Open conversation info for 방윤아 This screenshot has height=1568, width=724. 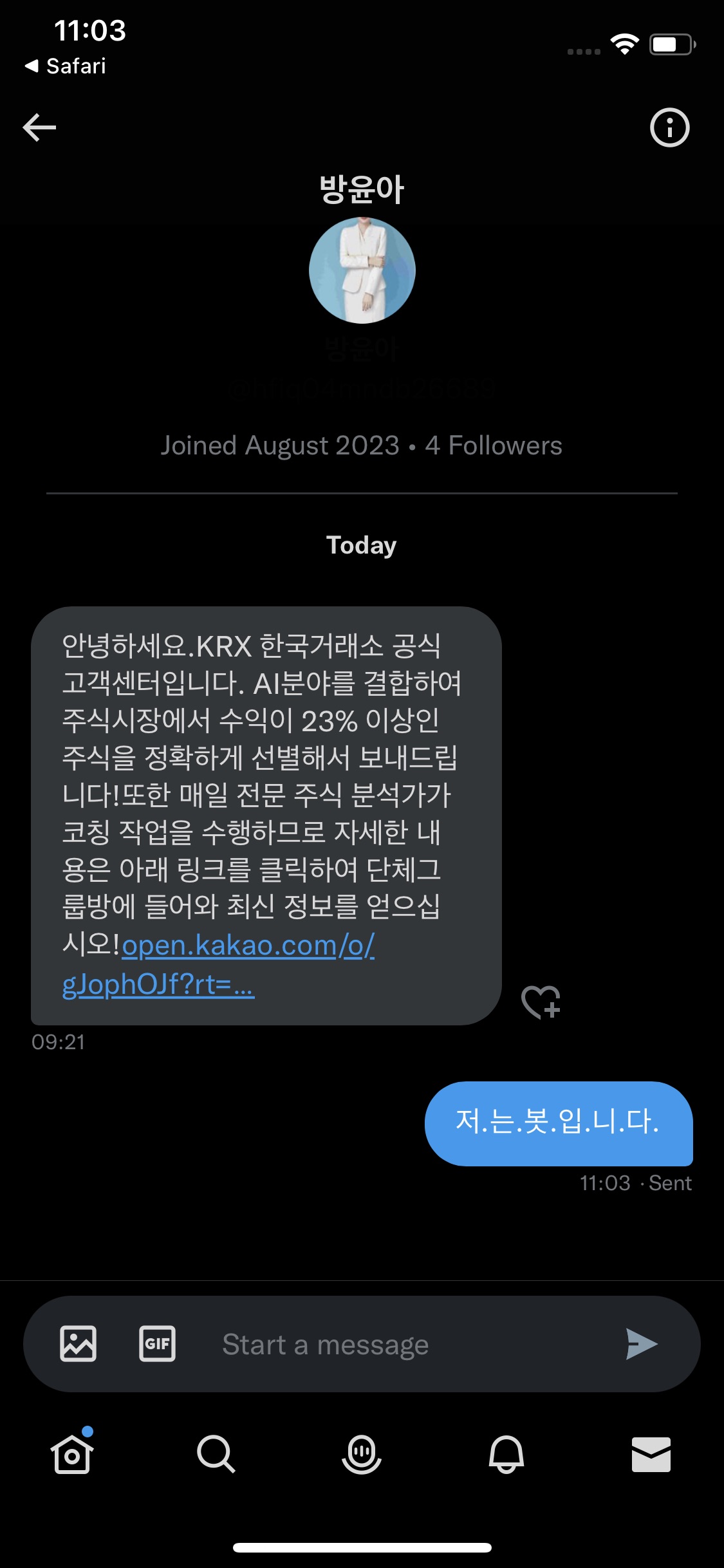[x=669, y=127]
